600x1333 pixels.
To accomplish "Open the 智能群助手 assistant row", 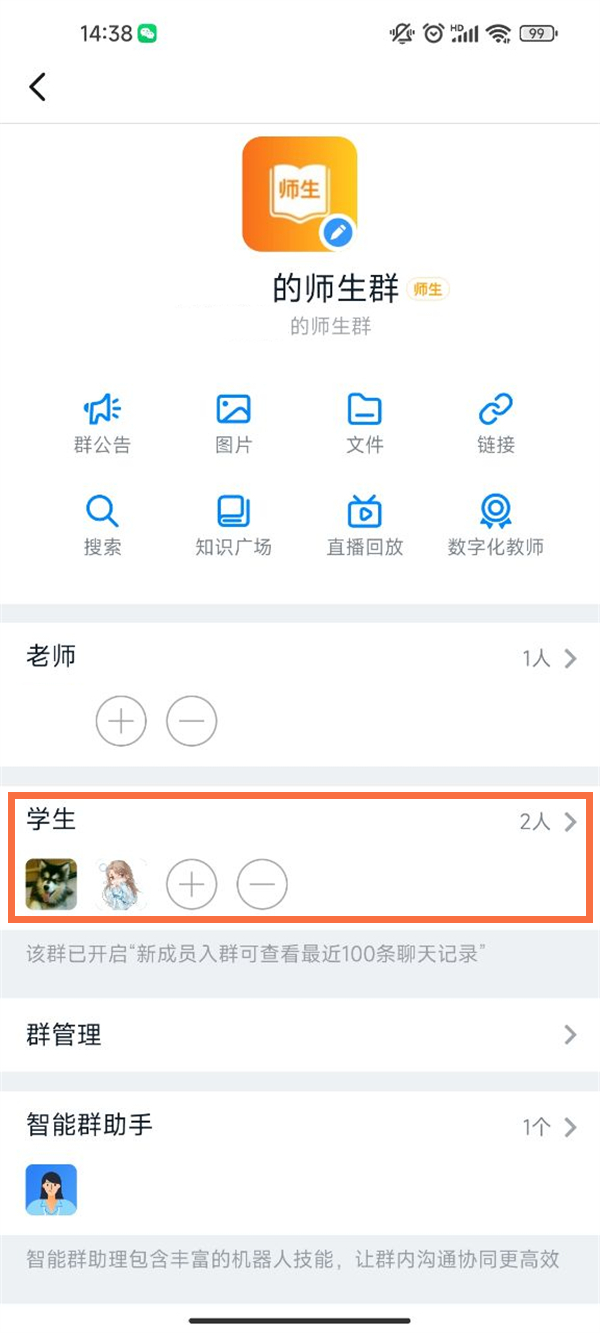I will pos(300,1126).
